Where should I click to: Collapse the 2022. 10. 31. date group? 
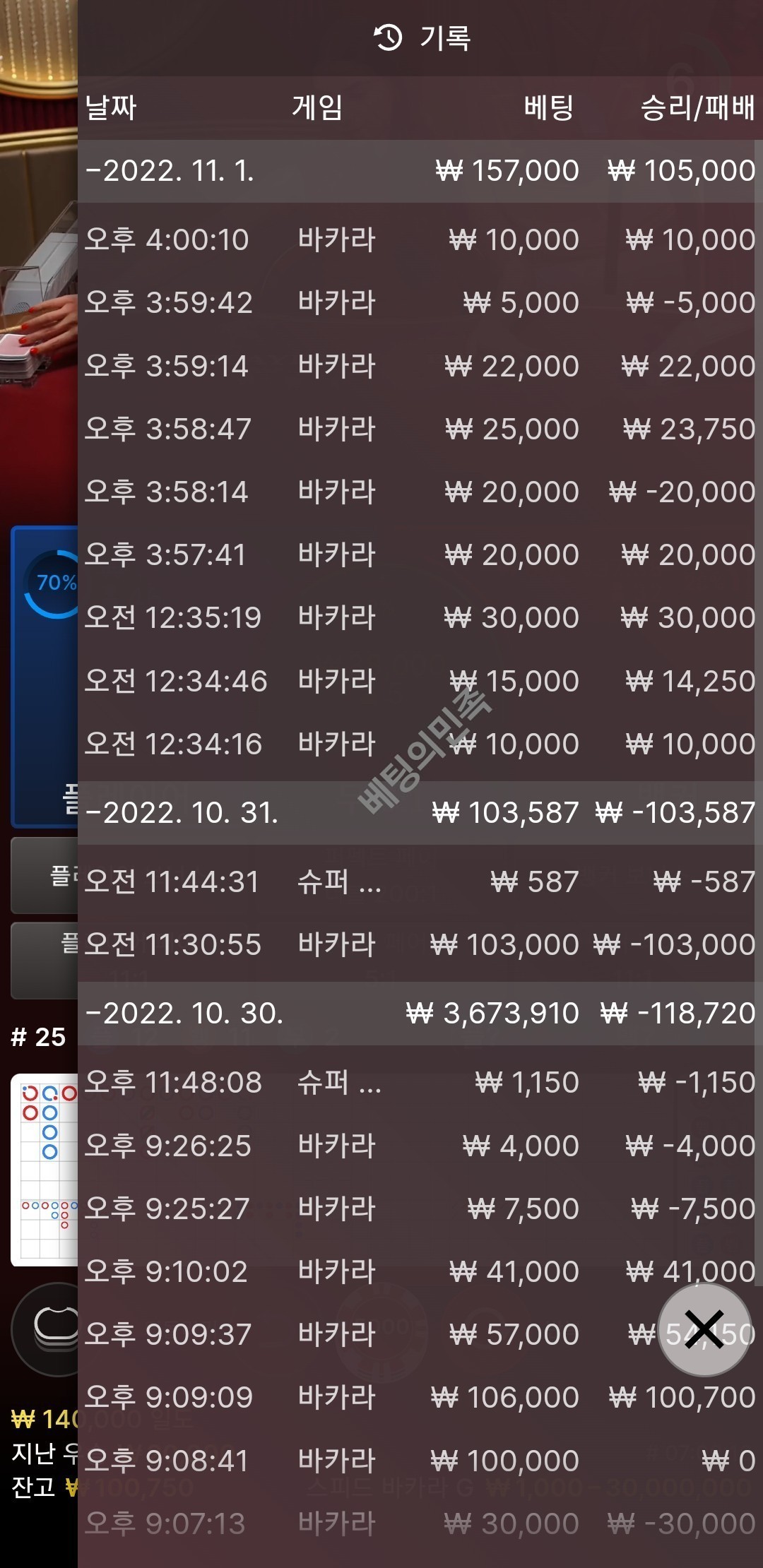click(x=182, y=813)
